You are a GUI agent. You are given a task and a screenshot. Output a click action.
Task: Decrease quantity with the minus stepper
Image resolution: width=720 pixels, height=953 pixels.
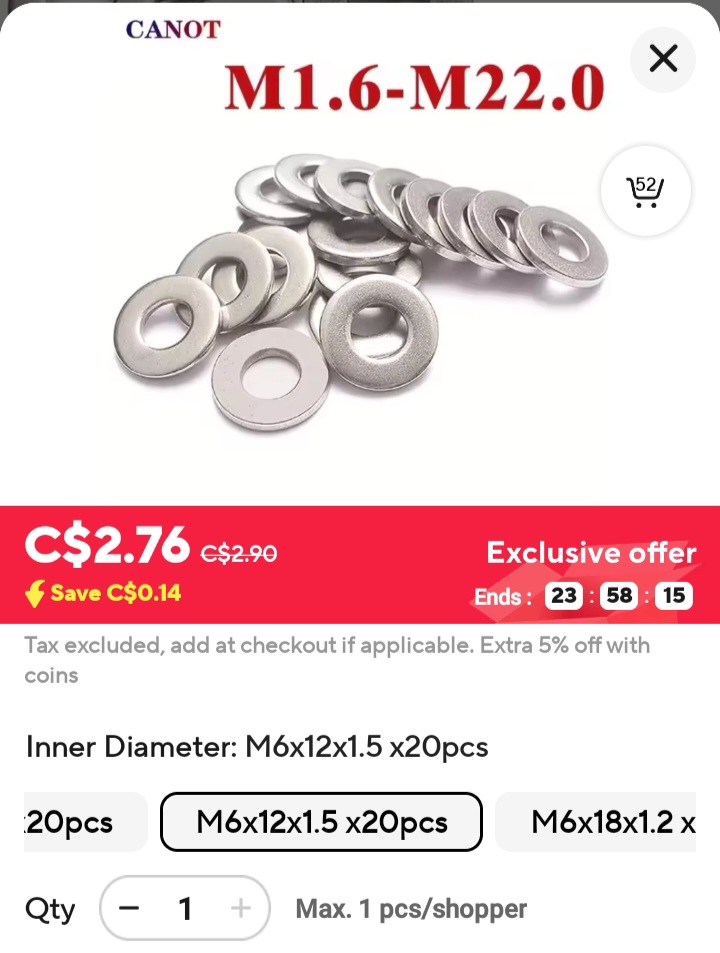(x=129, y=909)
